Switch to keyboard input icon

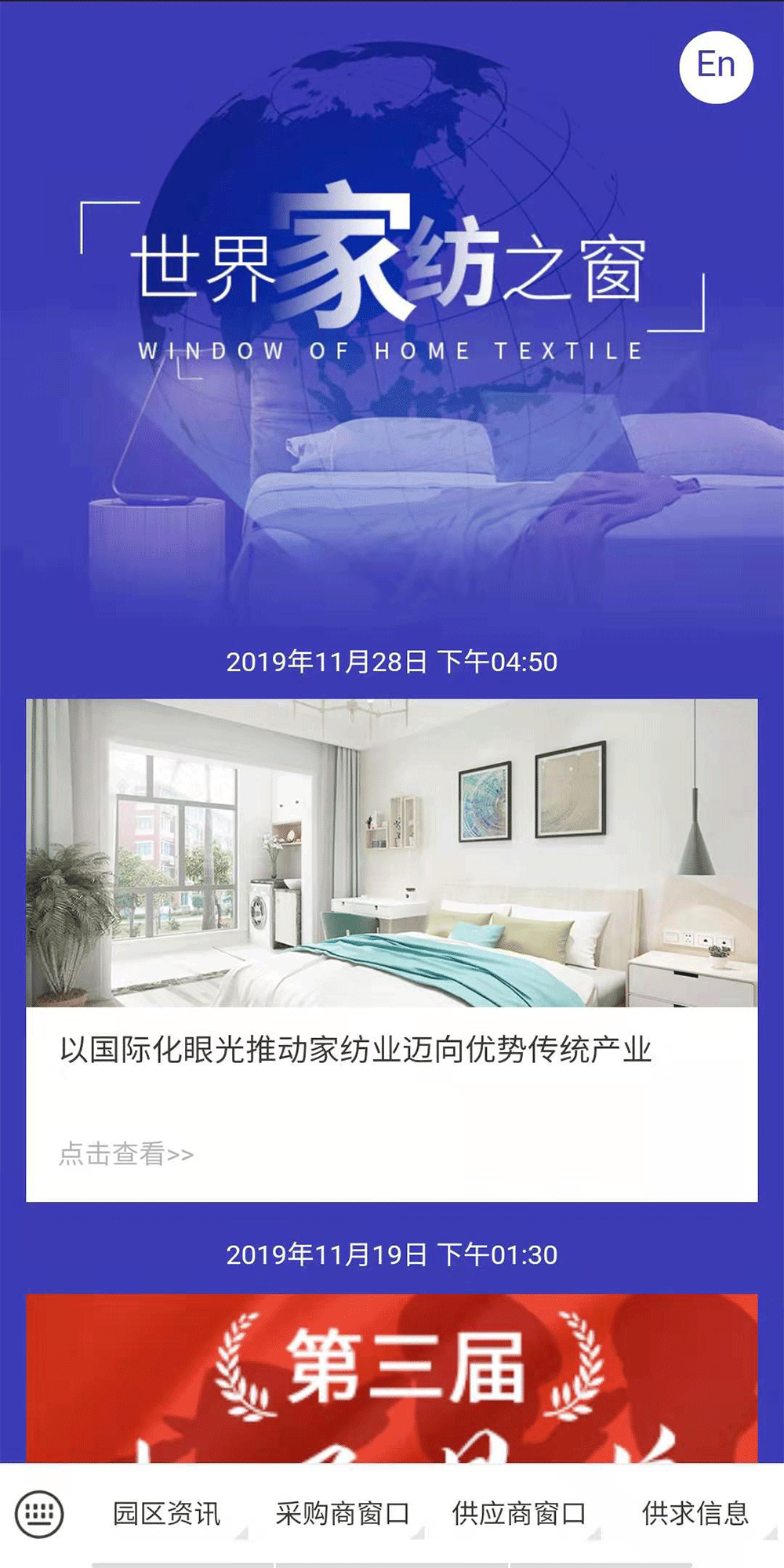[x=39, y=1514]
